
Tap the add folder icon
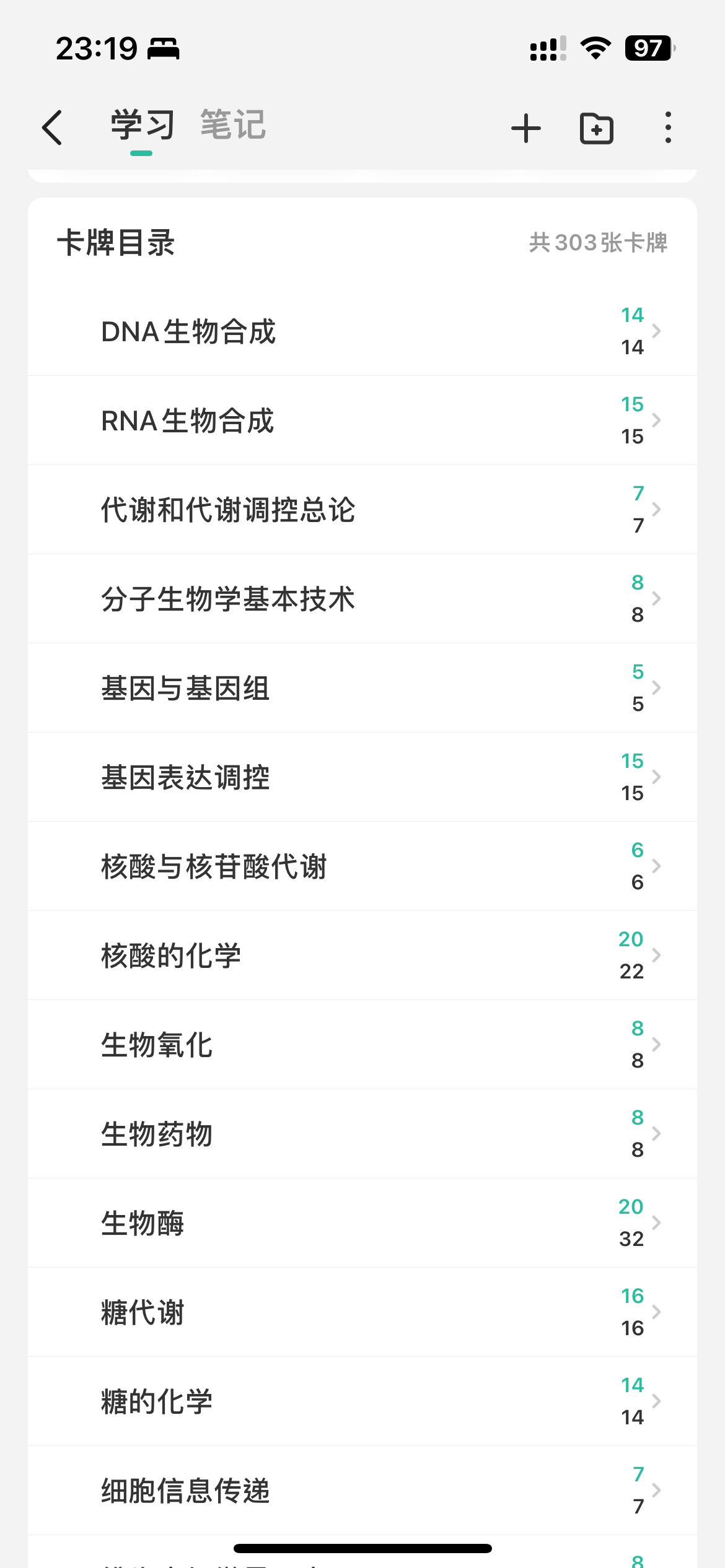[596, 128]
